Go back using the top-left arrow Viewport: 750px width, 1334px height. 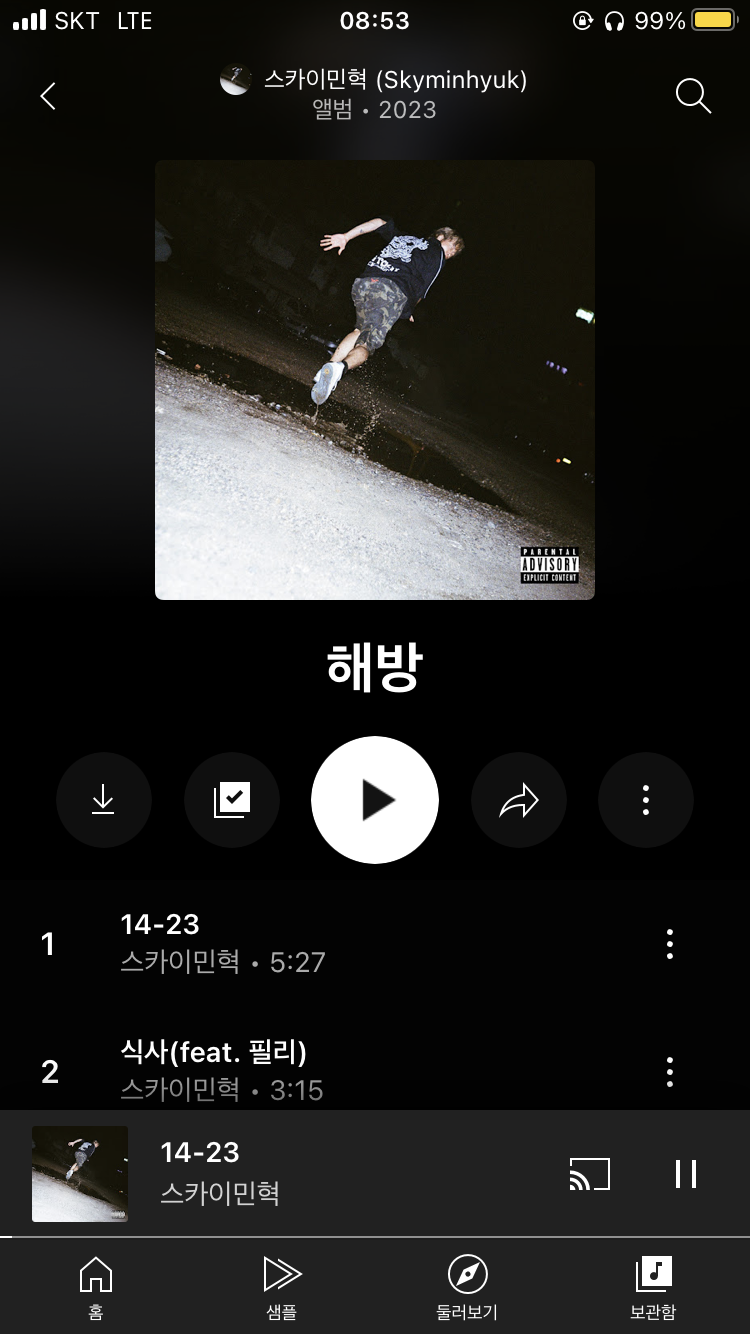coord(47,96)
